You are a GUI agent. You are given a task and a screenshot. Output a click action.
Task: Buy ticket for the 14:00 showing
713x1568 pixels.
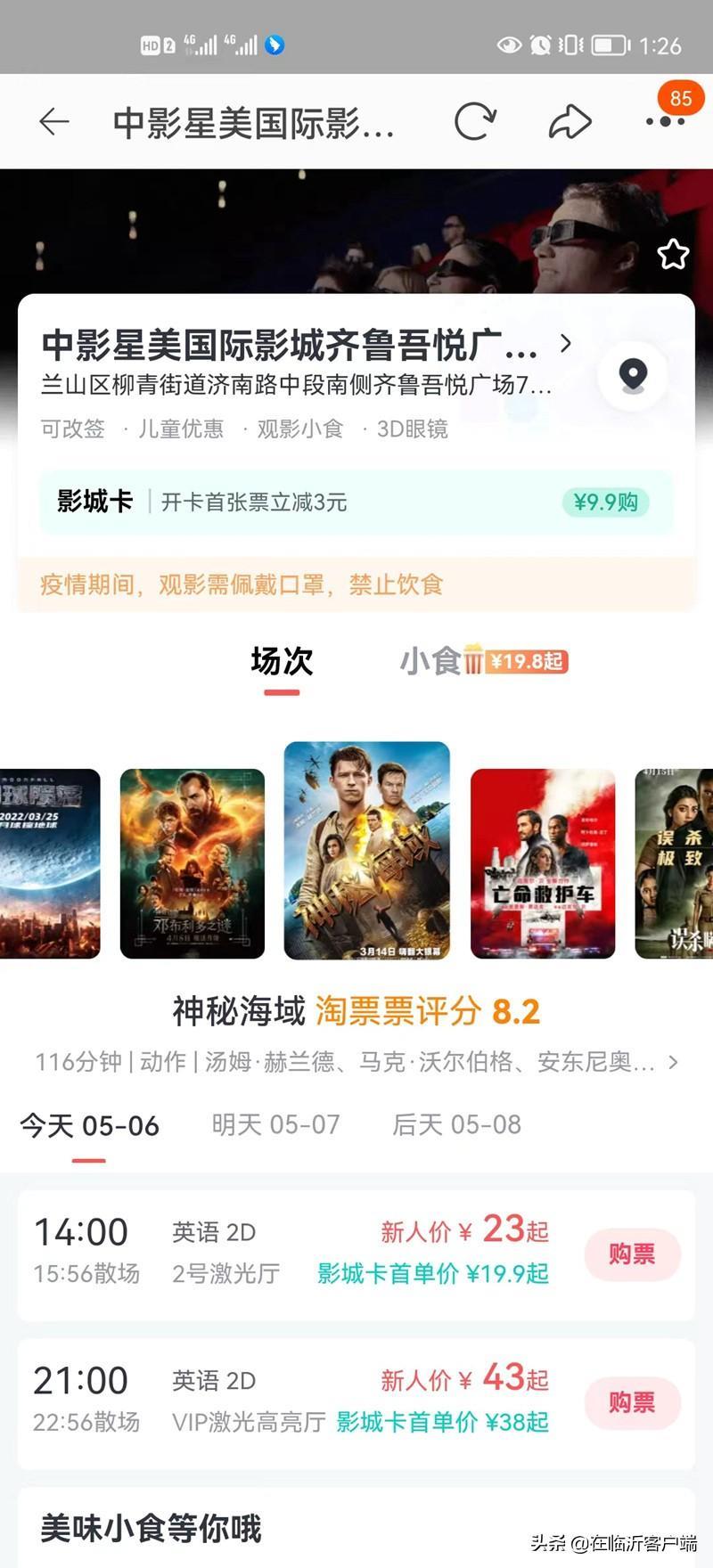tap(632, 1254)
